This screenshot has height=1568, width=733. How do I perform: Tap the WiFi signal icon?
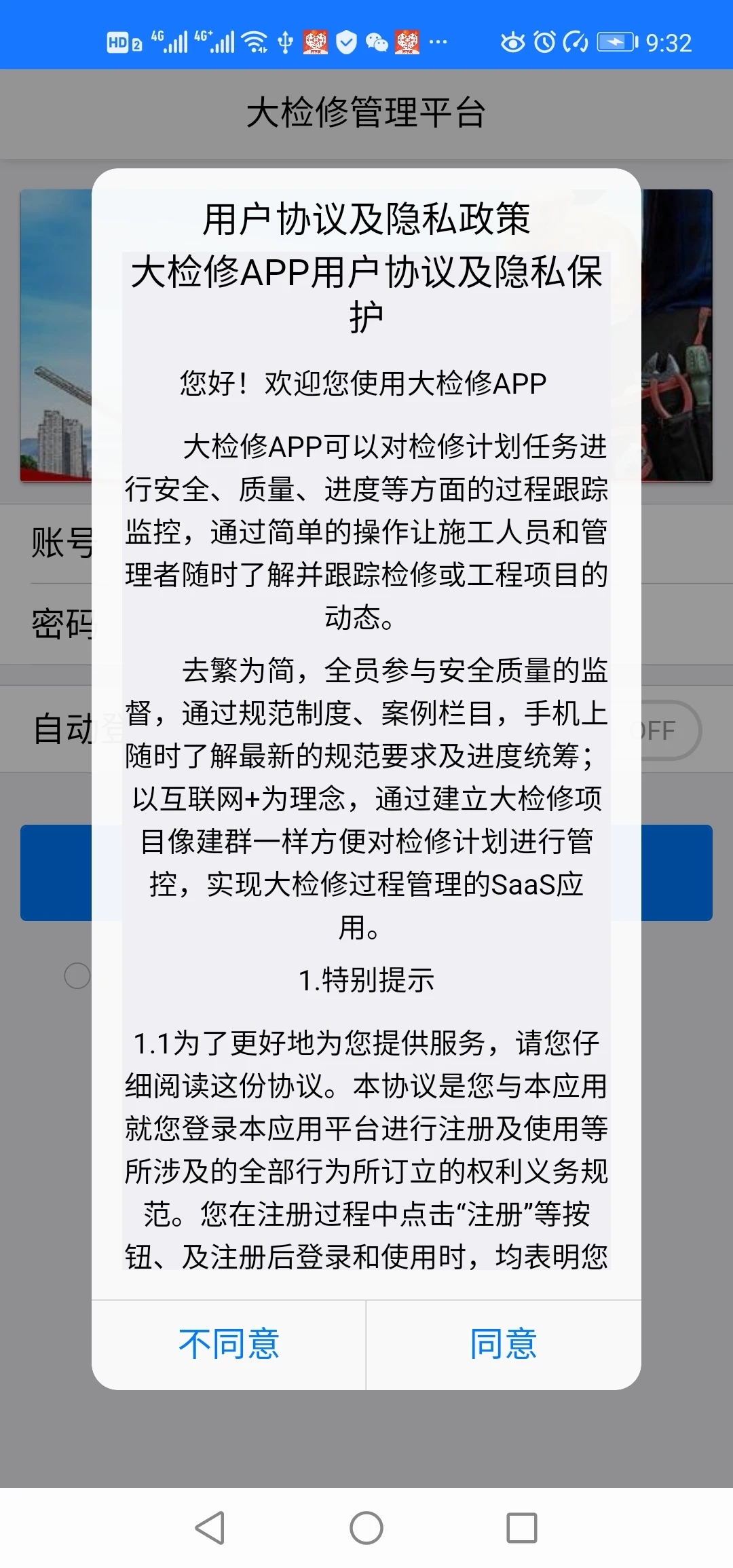(253, 43)
